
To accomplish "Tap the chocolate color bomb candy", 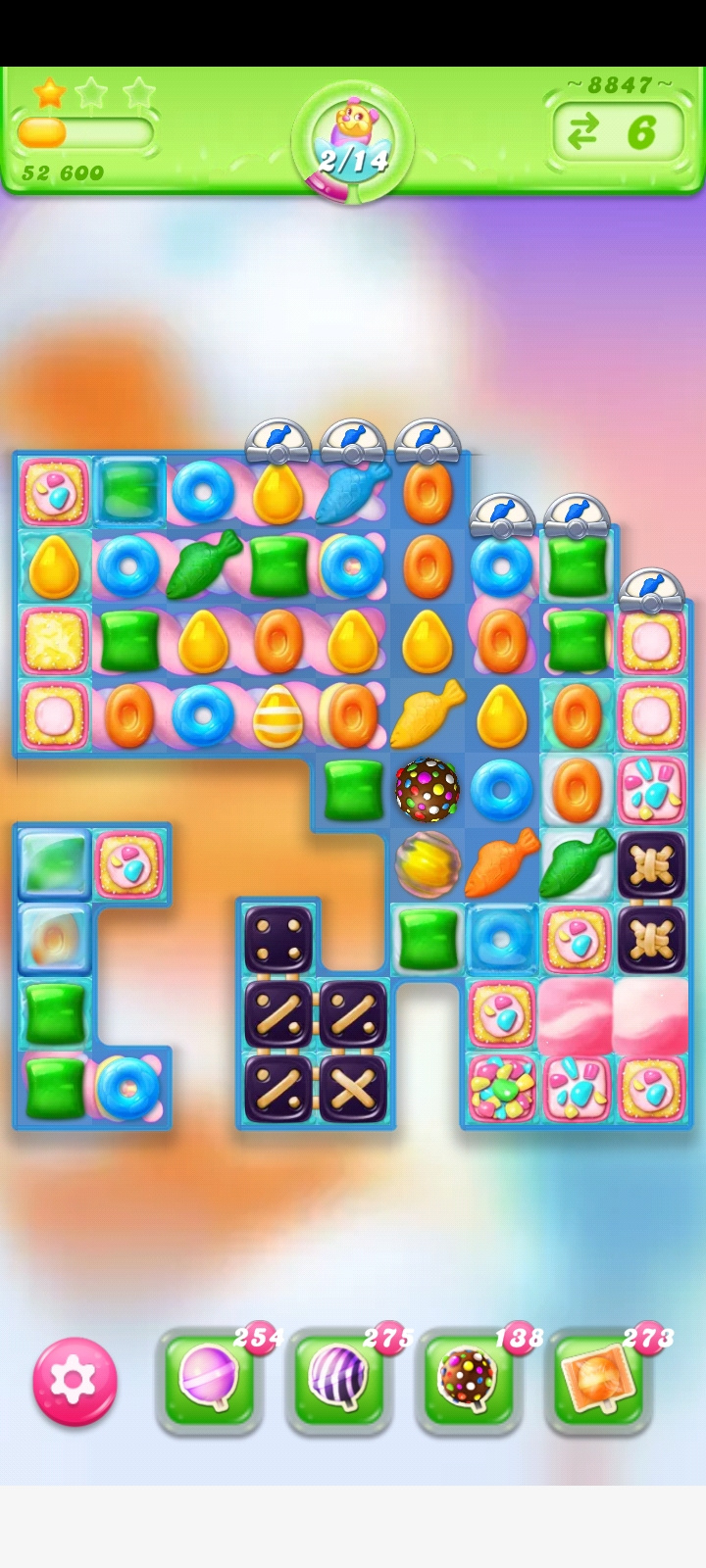I will click(x=428, y=790).
